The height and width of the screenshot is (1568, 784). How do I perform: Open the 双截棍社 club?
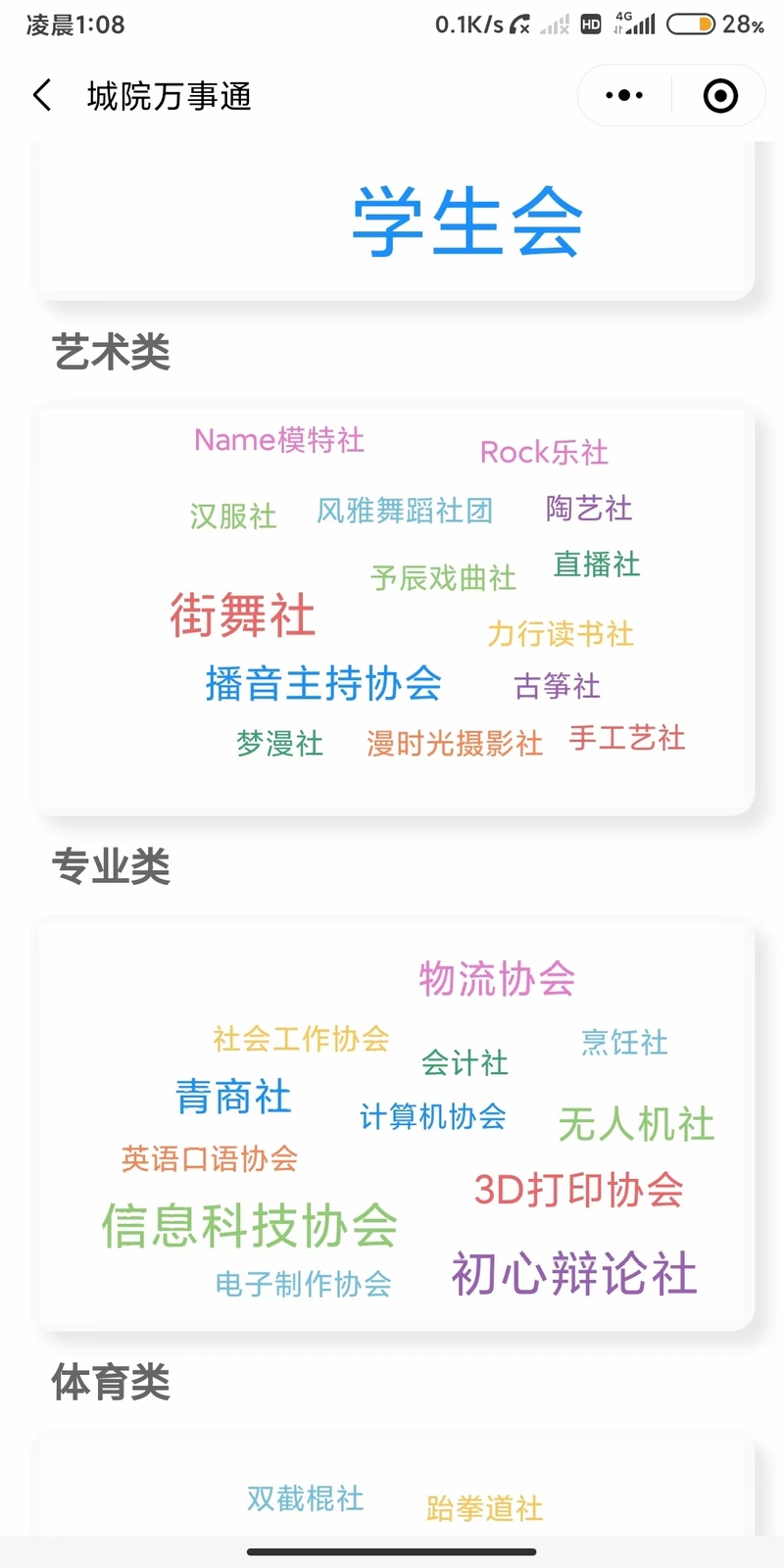tap(305, 1498)
